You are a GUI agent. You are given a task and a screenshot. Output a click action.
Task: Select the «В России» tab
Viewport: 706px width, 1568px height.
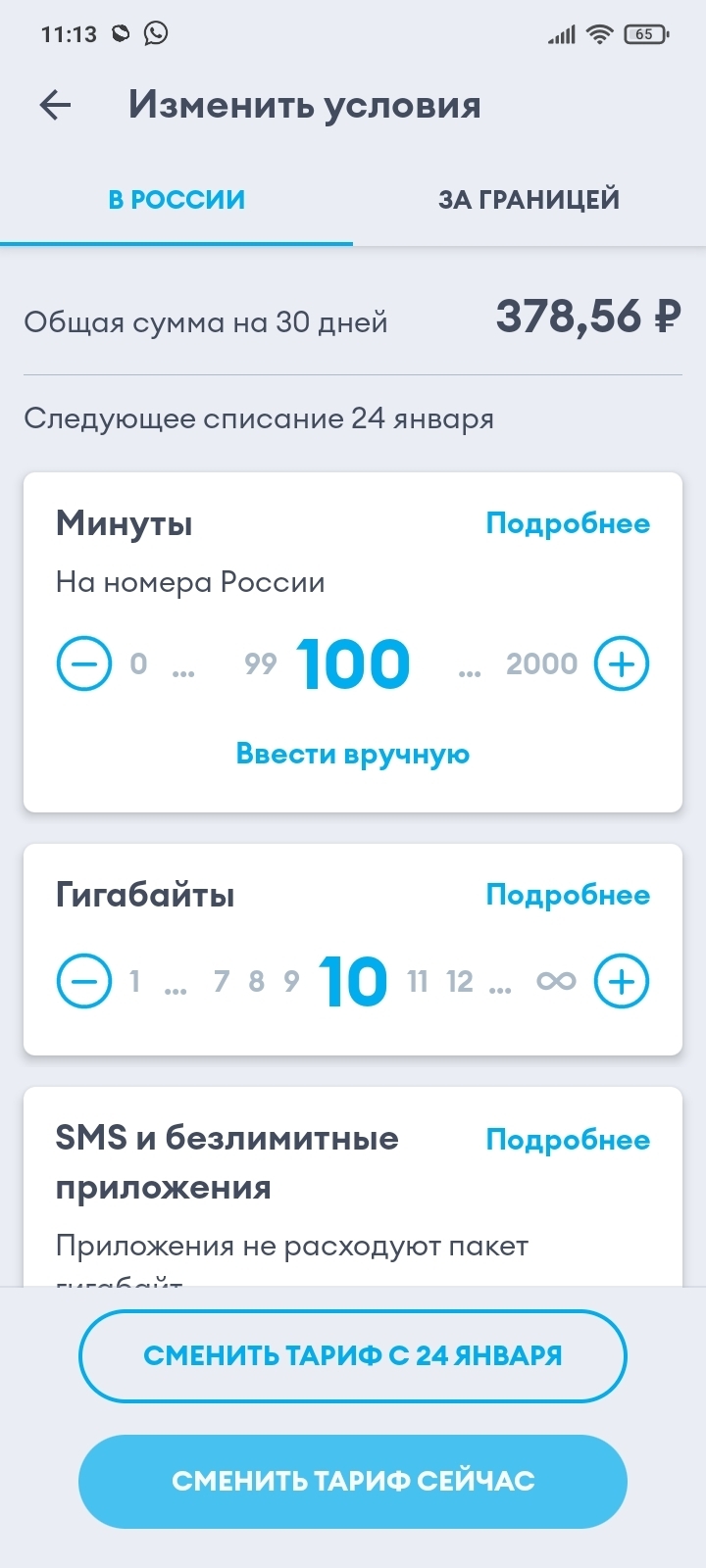(x=176, y=200)
